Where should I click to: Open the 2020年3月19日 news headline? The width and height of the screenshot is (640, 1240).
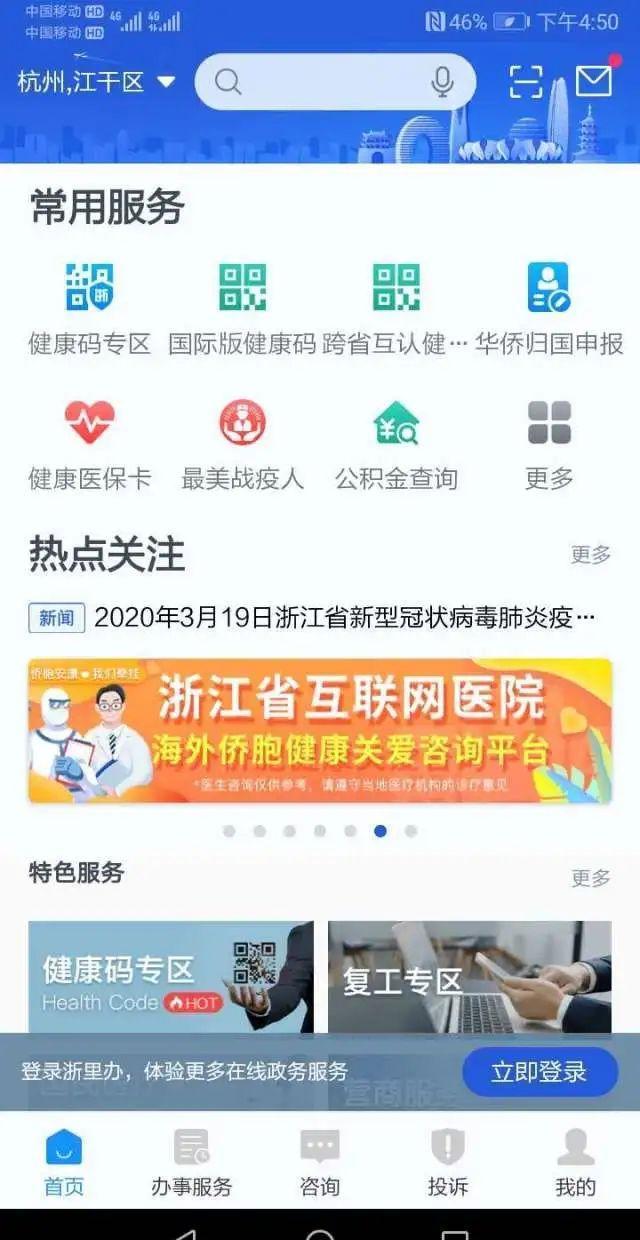pos(344,618)
